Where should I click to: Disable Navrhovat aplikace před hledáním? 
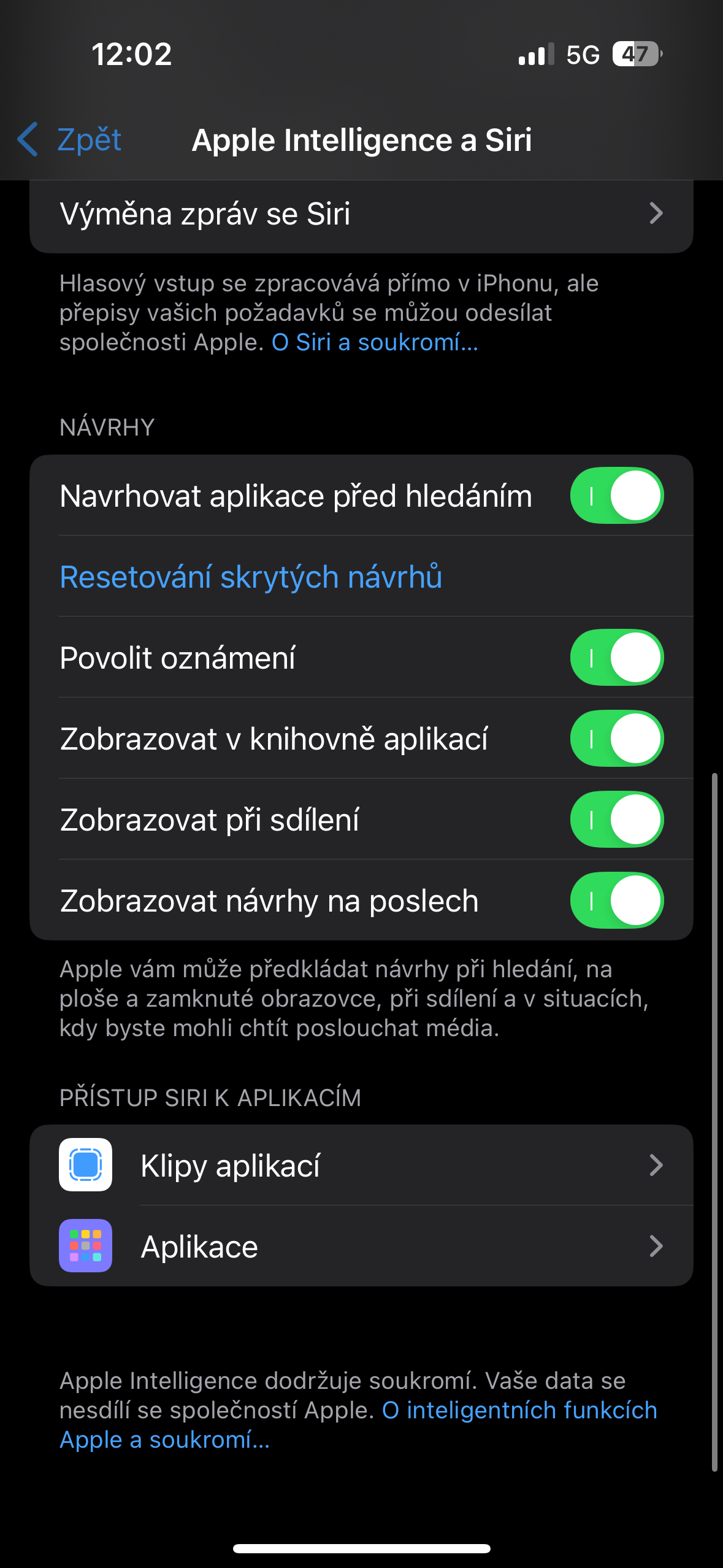618,496
